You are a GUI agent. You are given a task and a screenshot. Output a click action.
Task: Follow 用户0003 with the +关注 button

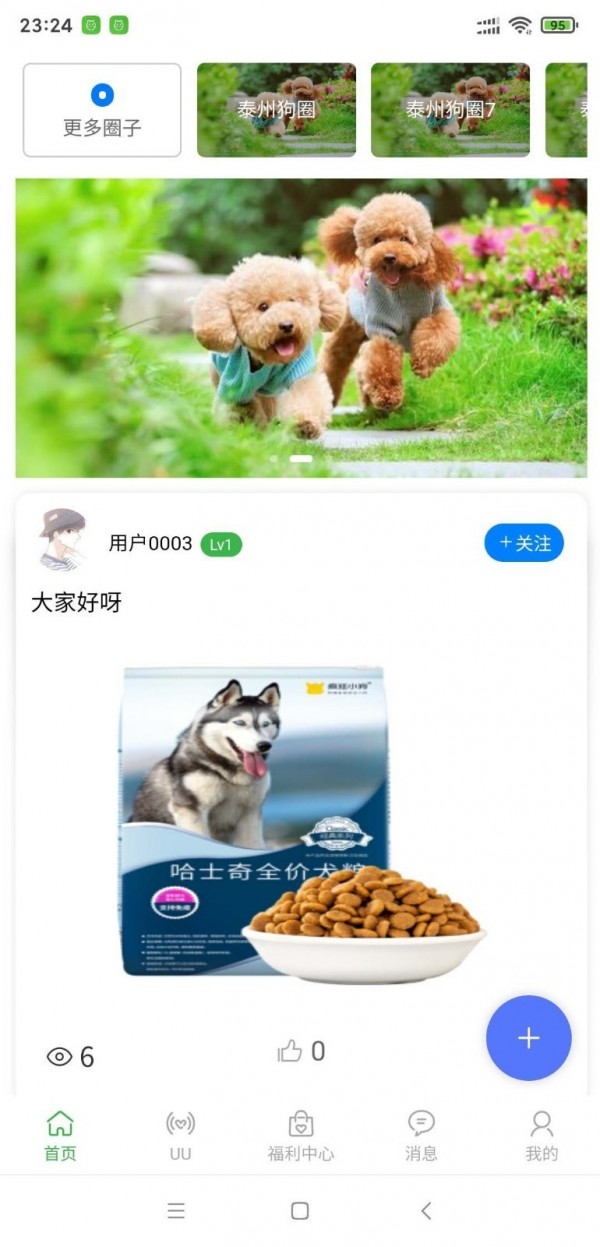pos(524,543)
